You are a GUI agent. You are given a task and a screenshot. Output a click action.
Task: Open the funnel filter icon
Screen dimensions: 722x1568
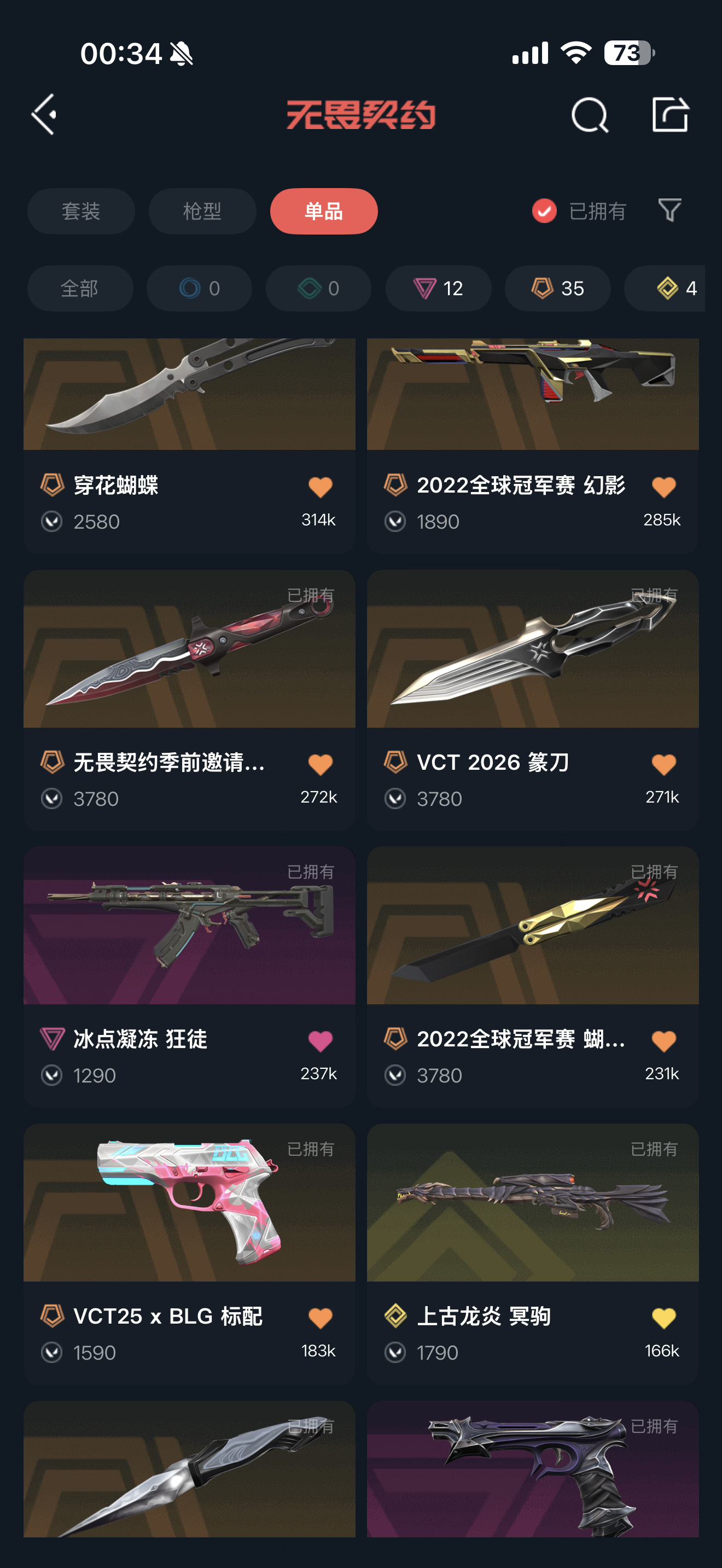669,210
